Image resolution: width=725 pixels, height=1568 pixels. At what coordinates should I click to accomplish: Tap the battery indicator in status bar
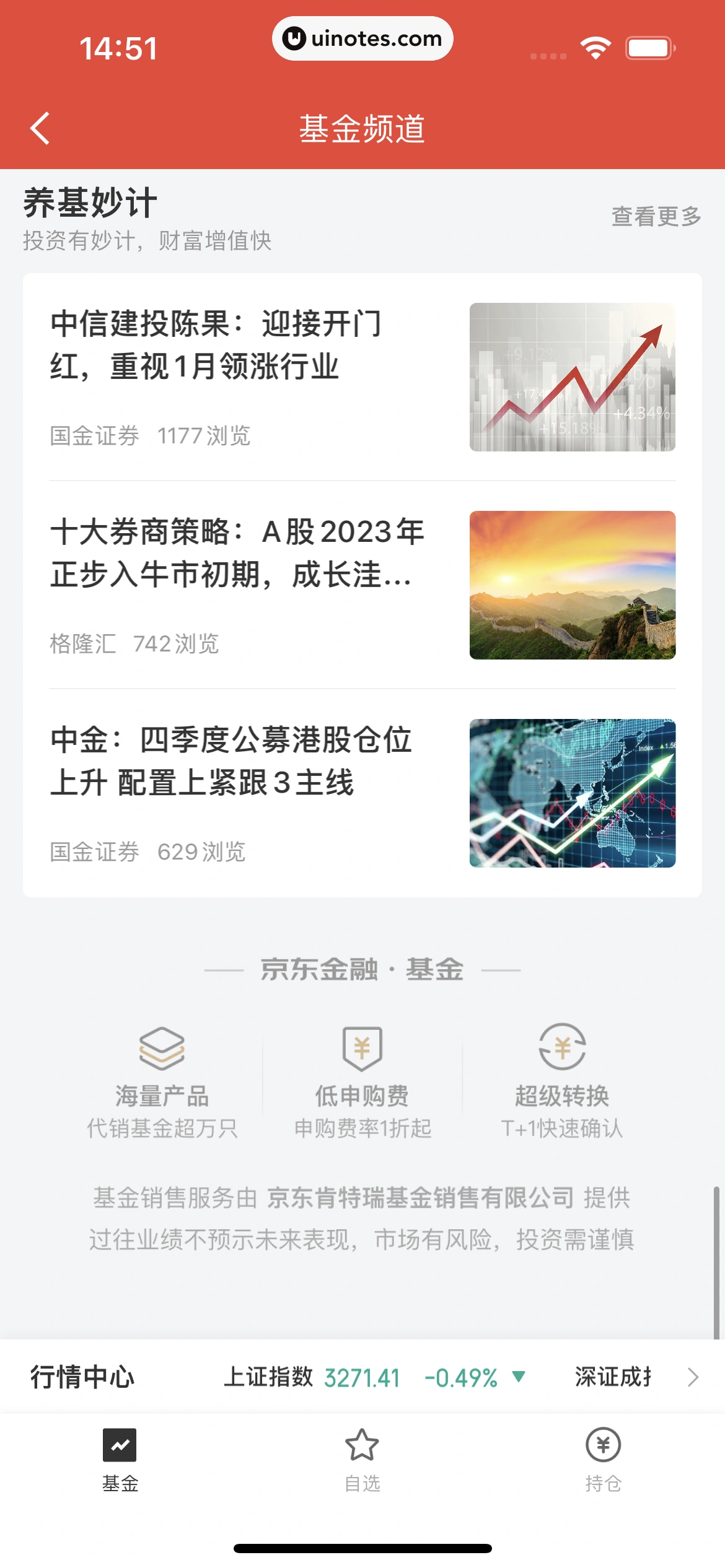pos(649,48)
